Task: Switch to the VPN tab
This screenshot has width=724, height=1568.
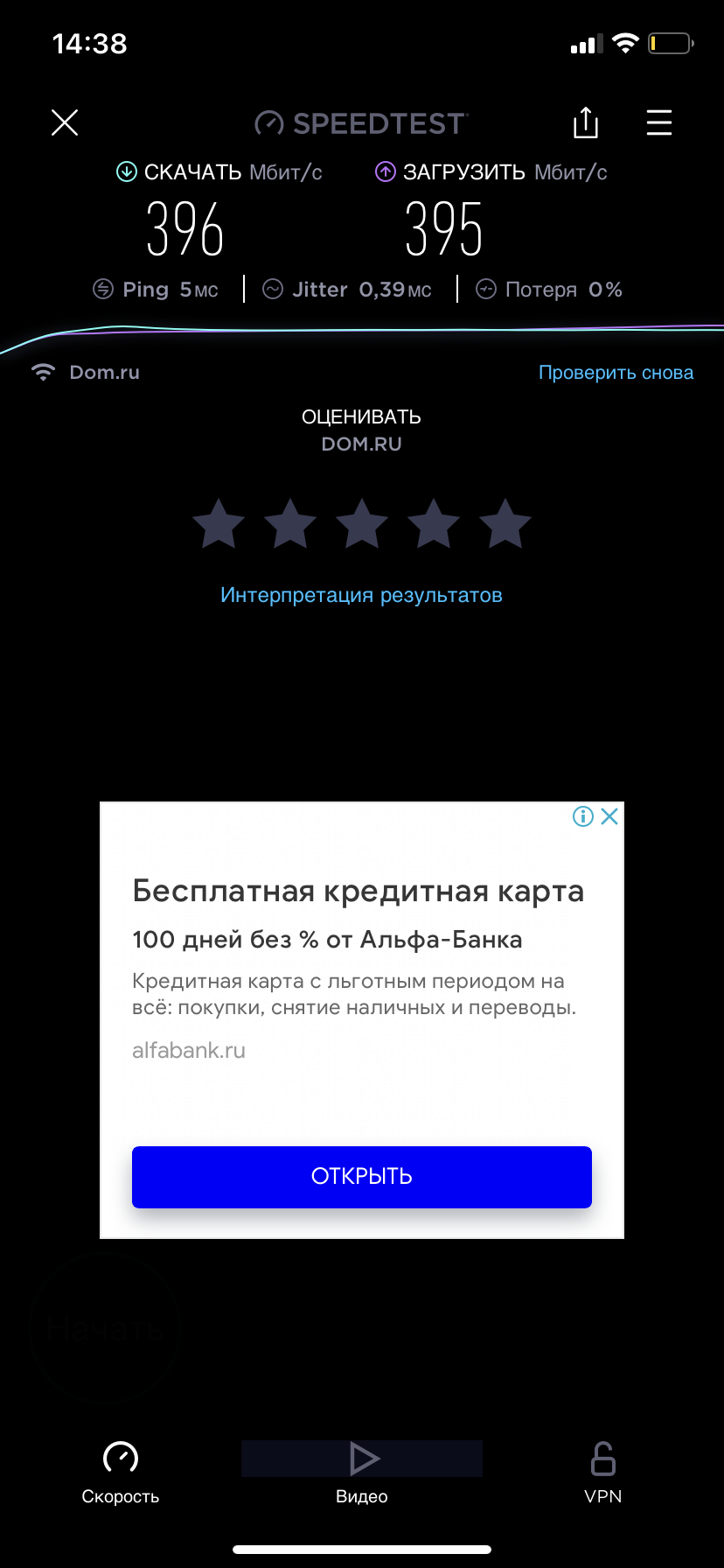Action: (602, 1472)
